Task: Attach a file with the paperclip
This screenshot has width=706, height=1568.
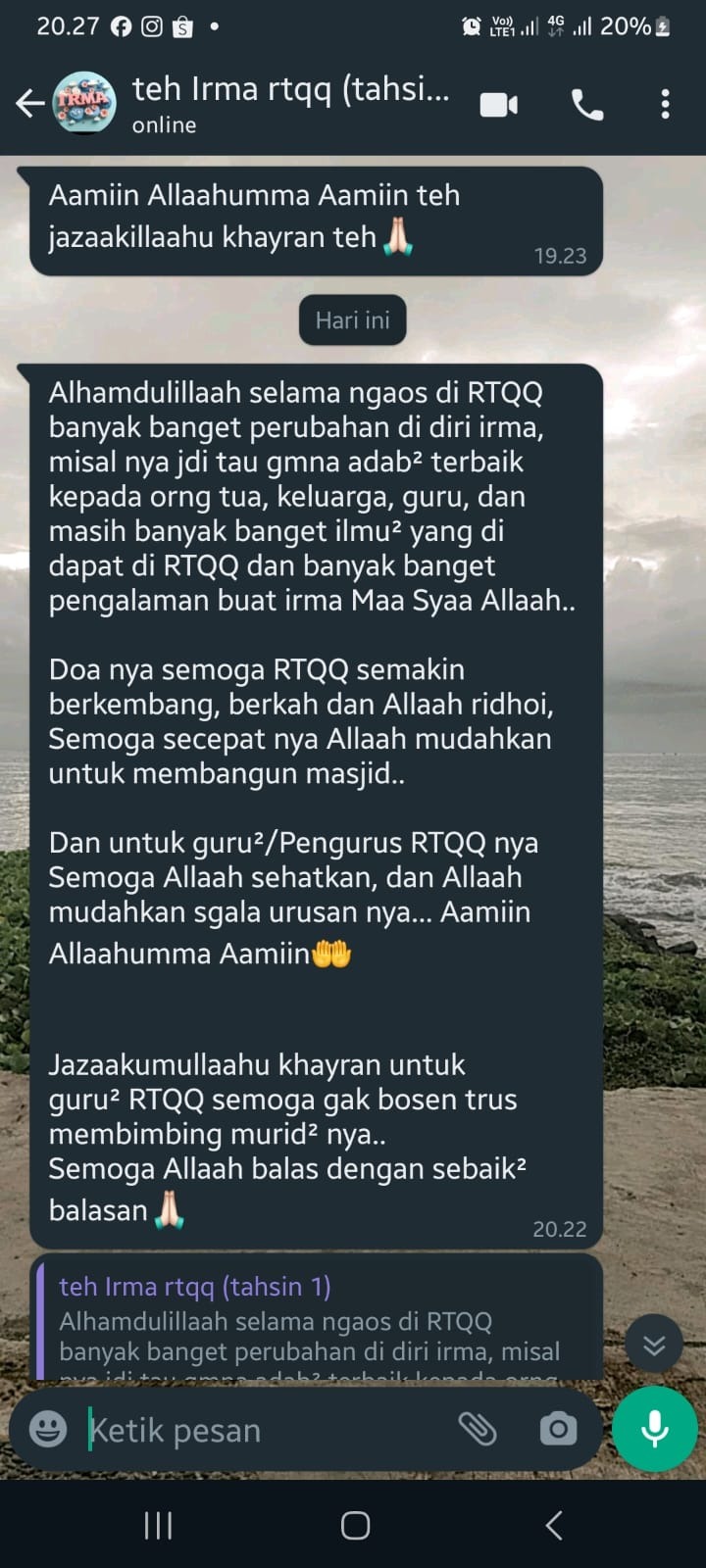Action: point(478,1429)
